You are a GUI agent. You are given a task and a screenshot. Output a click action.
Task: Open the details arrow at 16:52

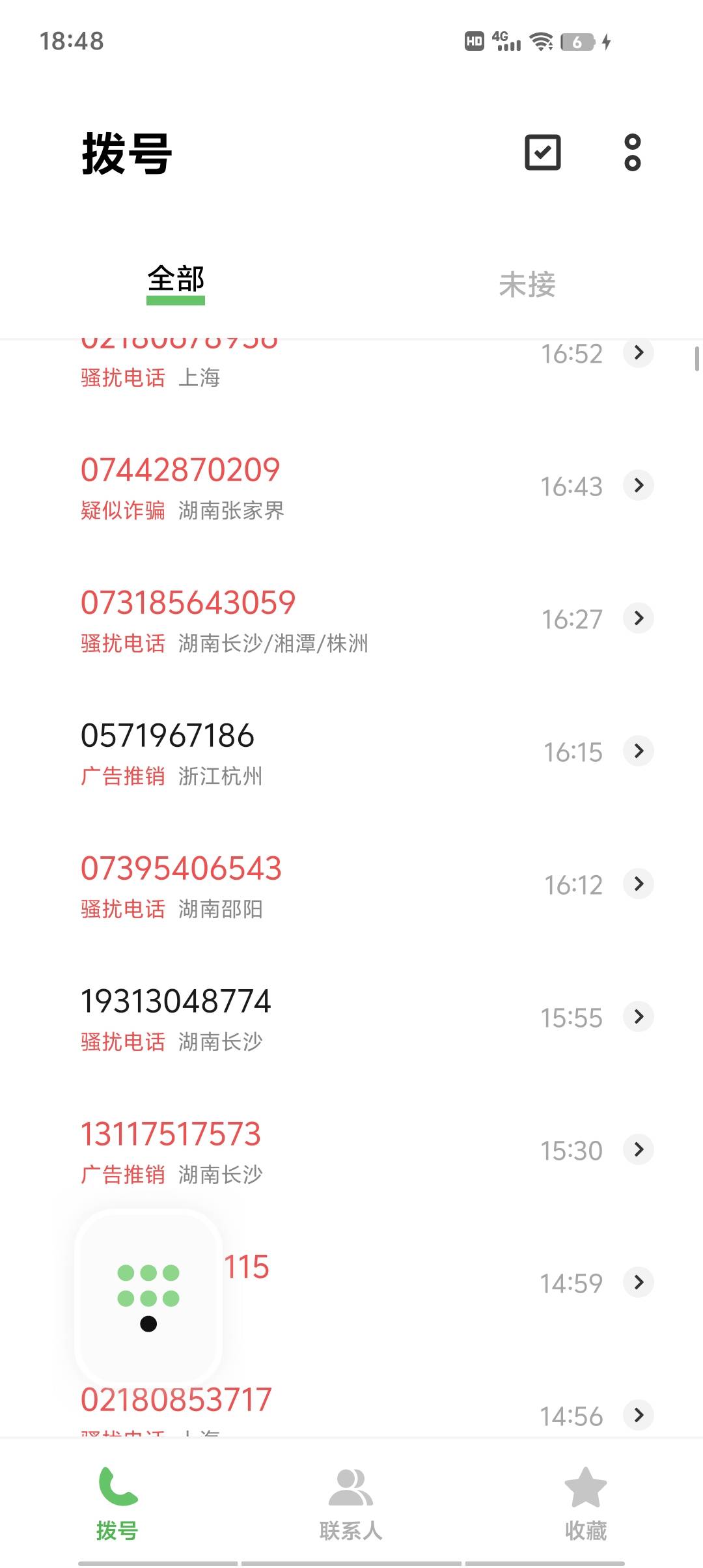(639, 352)
